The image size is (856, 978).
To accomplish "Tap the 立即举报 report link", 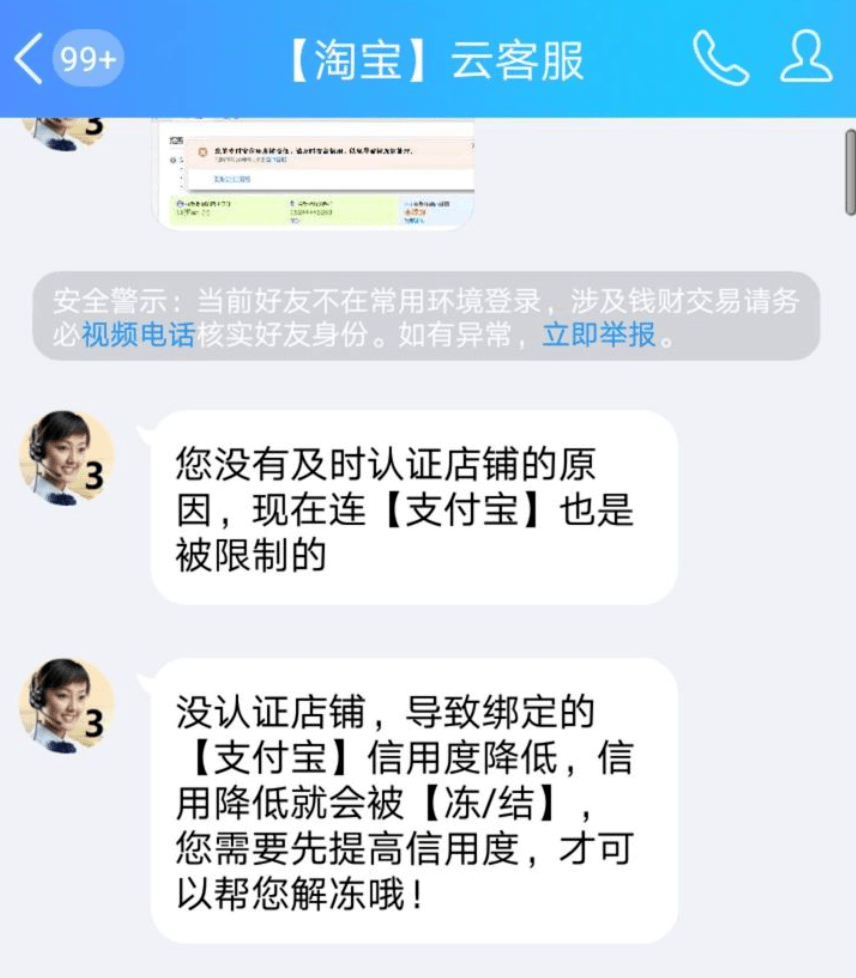I will pos(599,335).
